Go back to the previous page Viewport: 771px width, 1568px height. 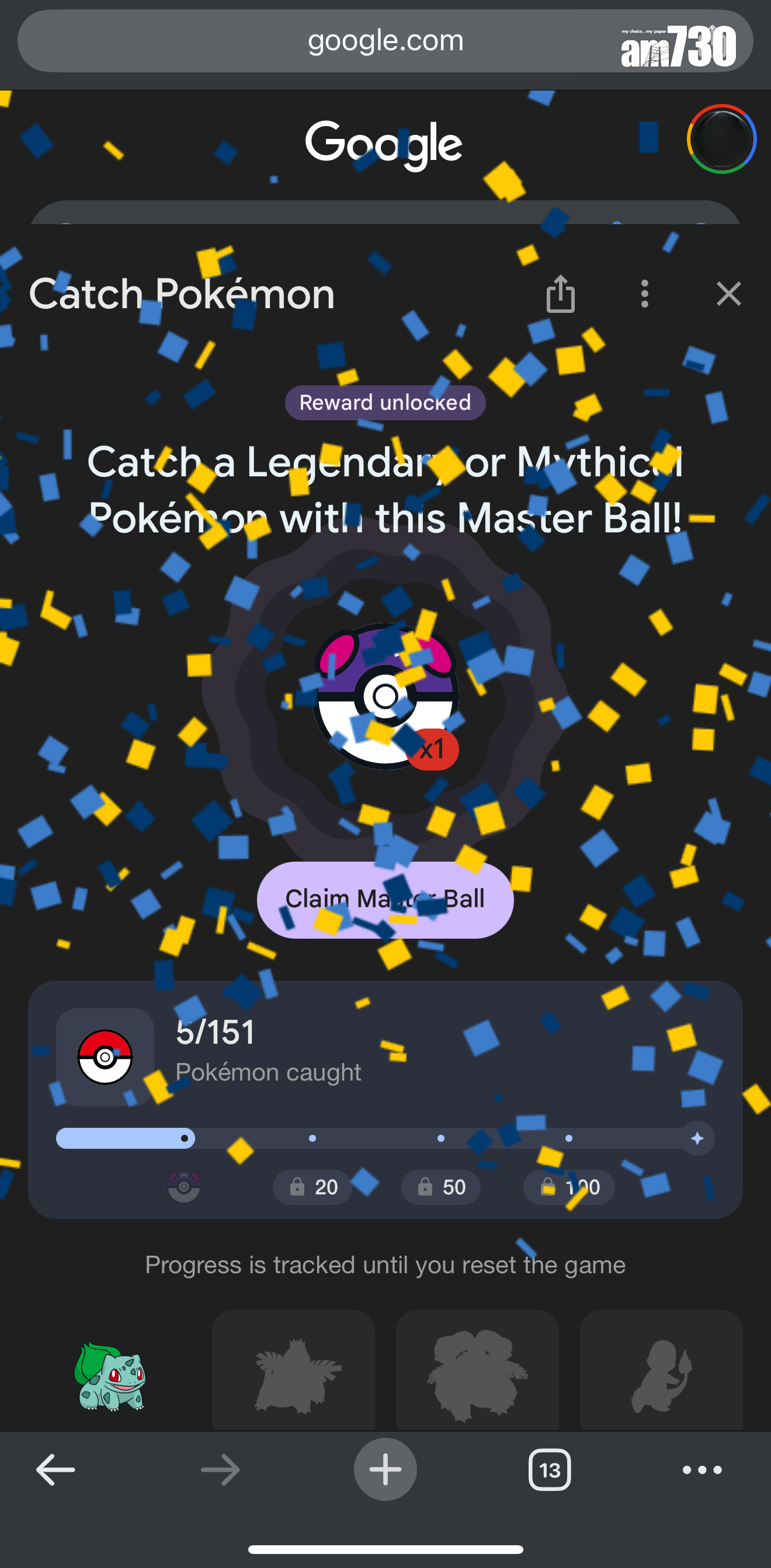55,1469
